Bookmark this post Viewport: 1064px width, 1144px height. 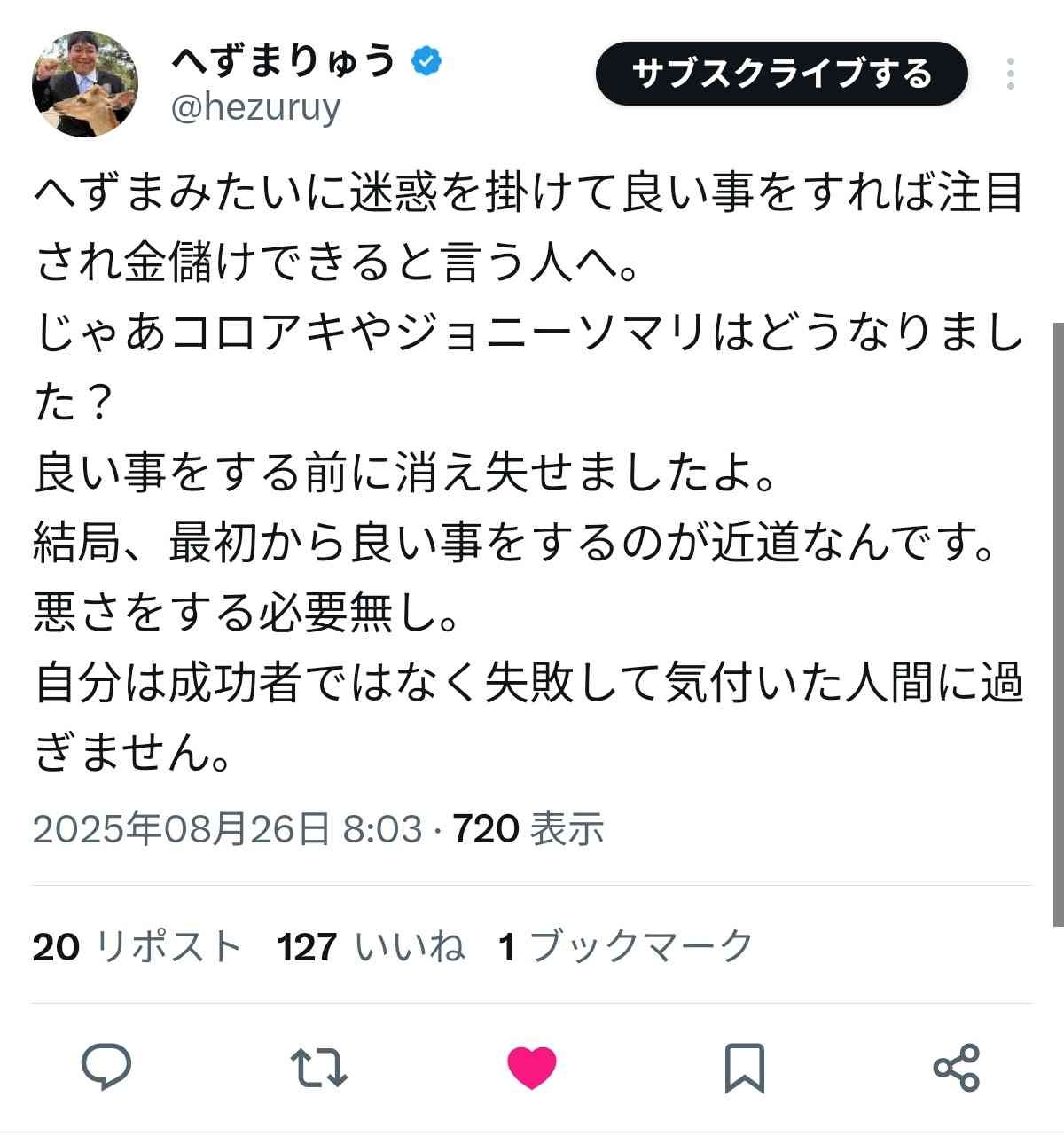click(x=744, y=1067)
